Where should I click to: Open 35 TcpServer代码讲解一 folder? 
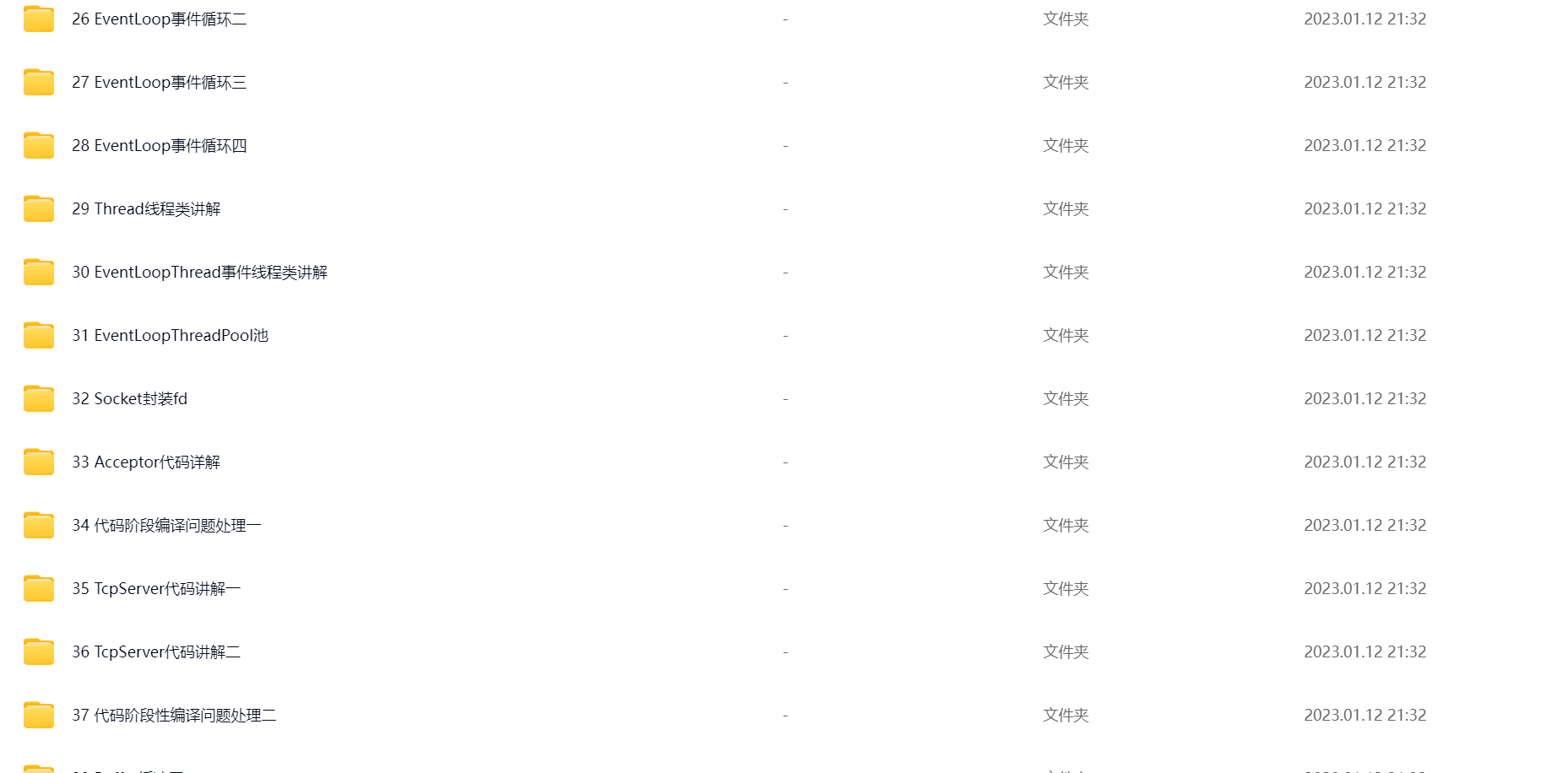pyautogui.click(x=156, y=589)
